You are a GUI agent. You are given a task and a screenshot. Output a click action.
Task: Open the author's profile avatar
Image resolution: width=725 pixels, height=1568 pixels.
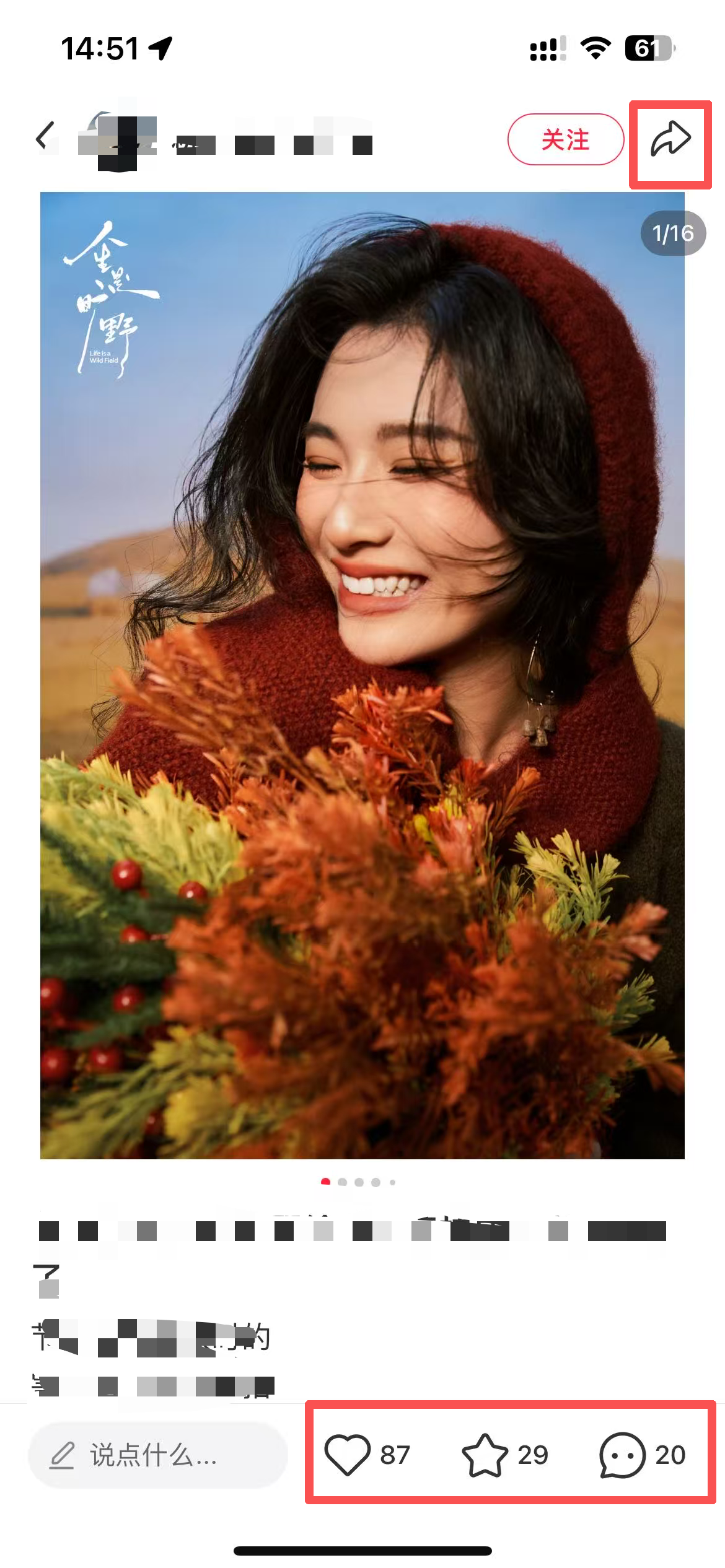coord(118,139)
